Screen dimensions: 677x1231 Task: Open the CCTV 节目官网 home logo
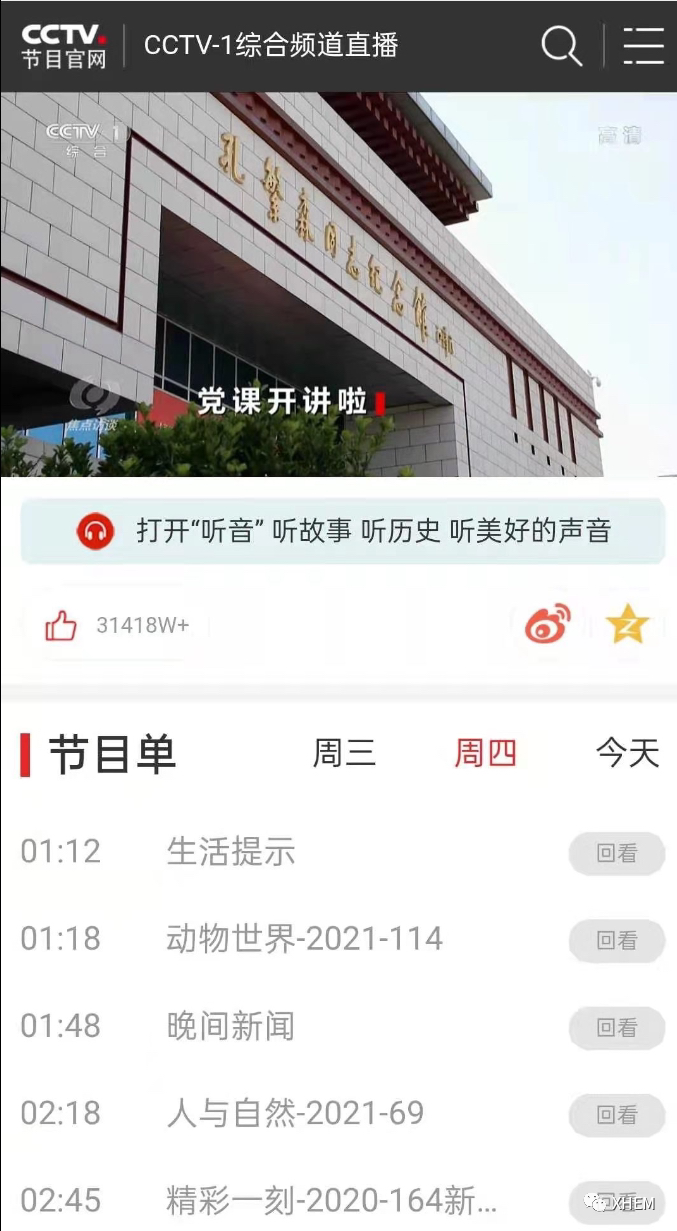[x=64, y=46]
